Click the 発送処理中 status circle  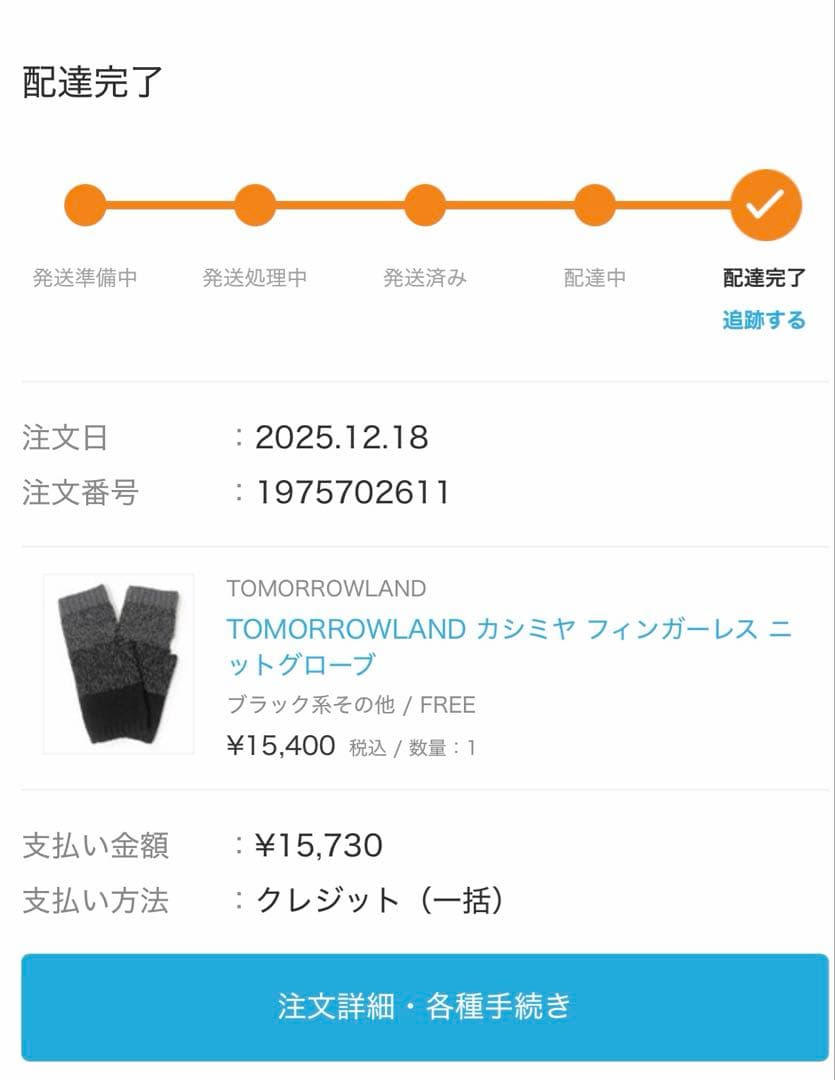pos(254,204)
